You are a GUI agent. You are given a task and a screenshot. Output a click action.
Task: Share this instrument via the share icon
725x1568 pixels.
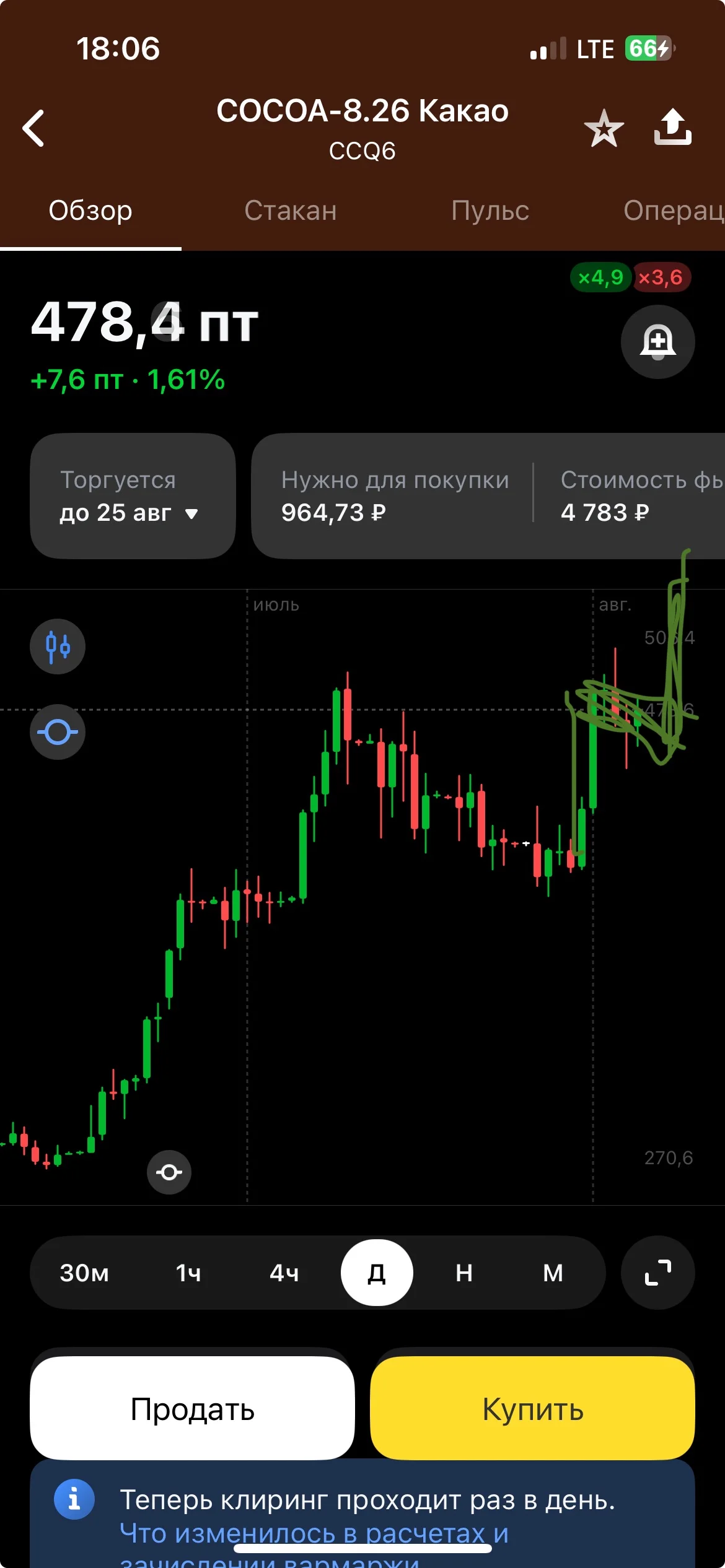673,127
